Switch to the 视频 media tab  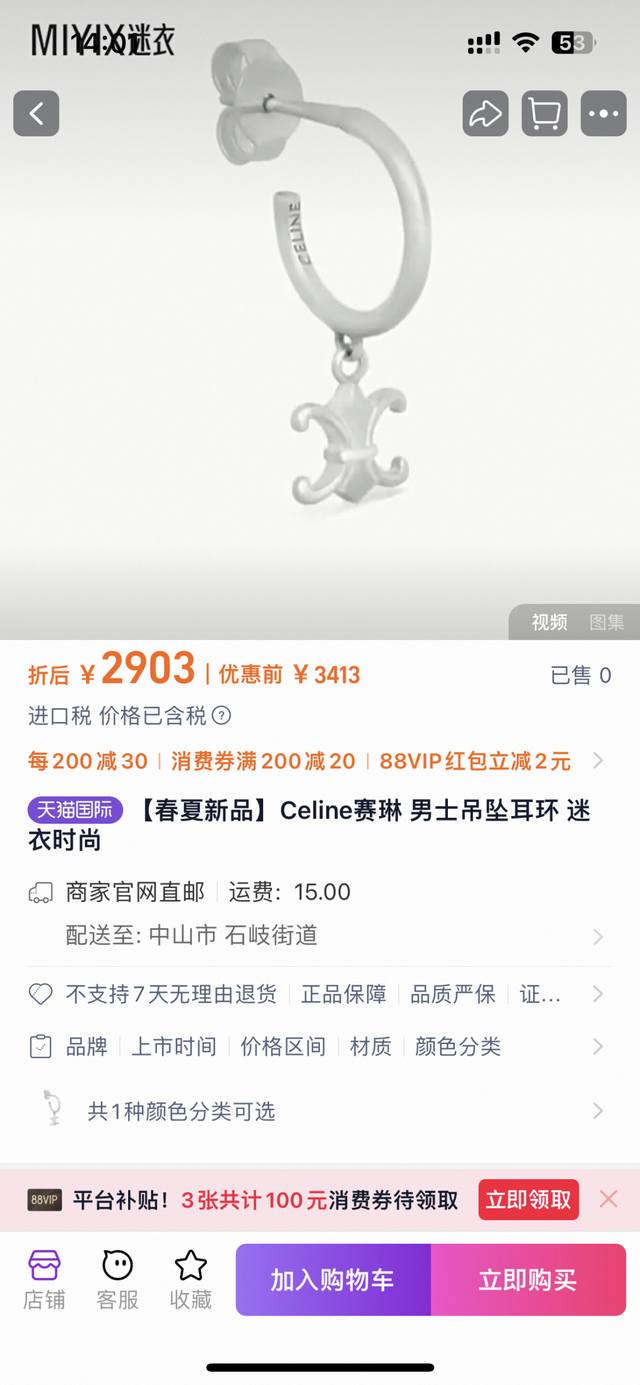pyautogui.click(x=549, y=622)
